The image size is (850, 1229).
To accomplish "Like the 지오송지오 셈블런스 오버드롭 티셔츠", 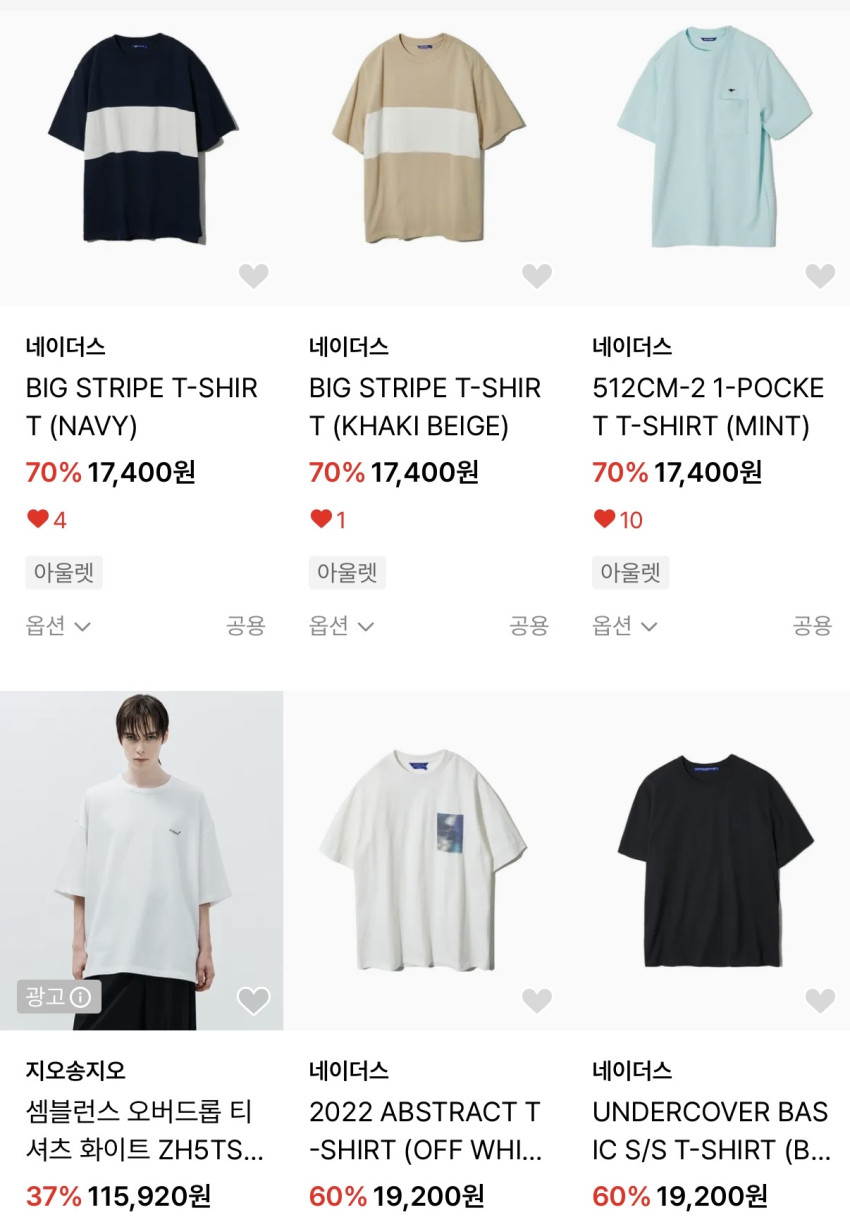I will (x=253, y=1000).
